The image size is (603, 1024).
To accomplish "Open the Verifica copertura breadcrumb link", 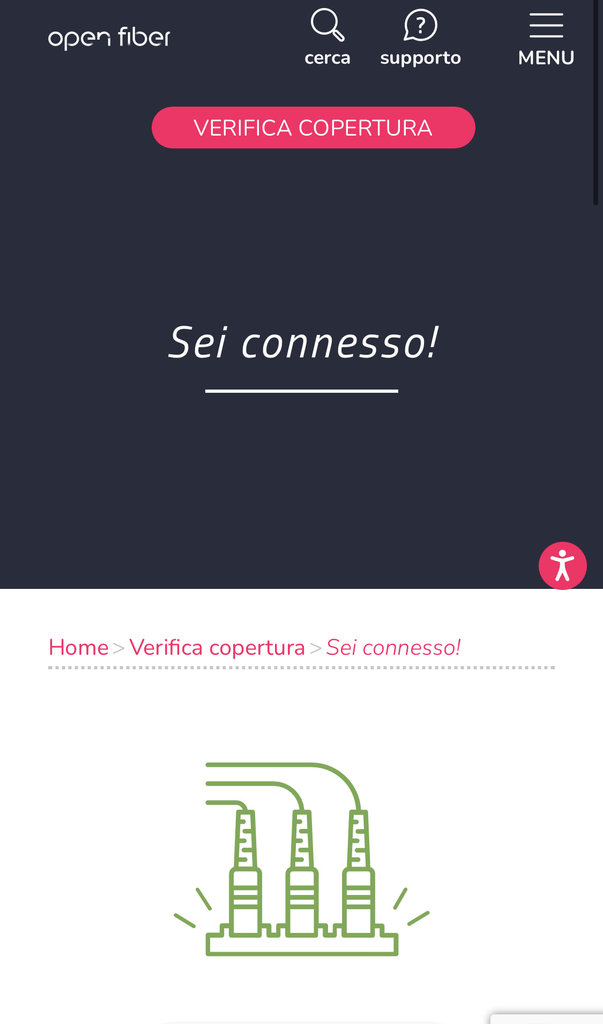I will coord(217,647).
